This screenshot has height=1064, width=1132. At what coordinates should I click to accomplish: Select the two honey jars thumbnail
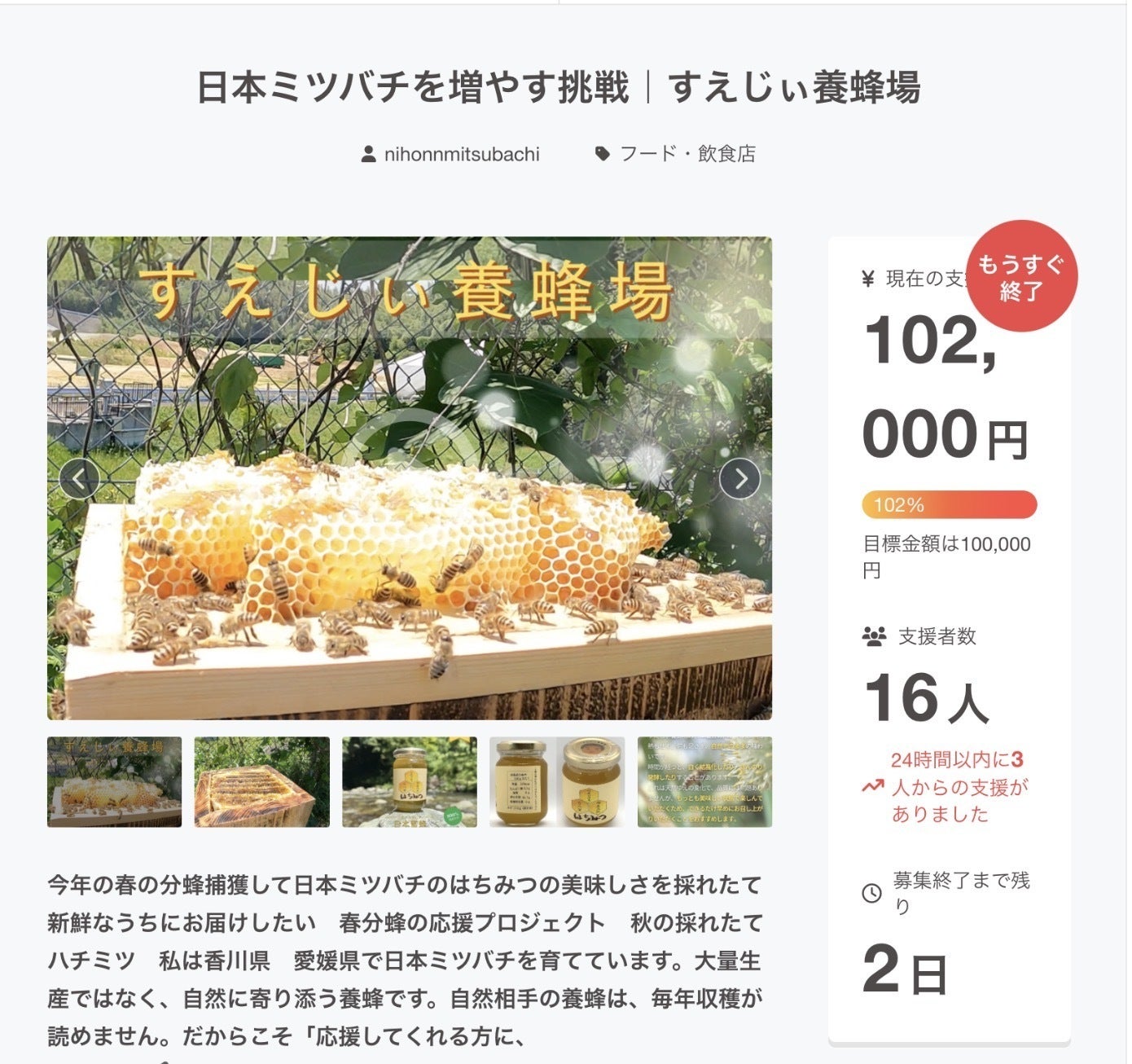coord(557,782)
